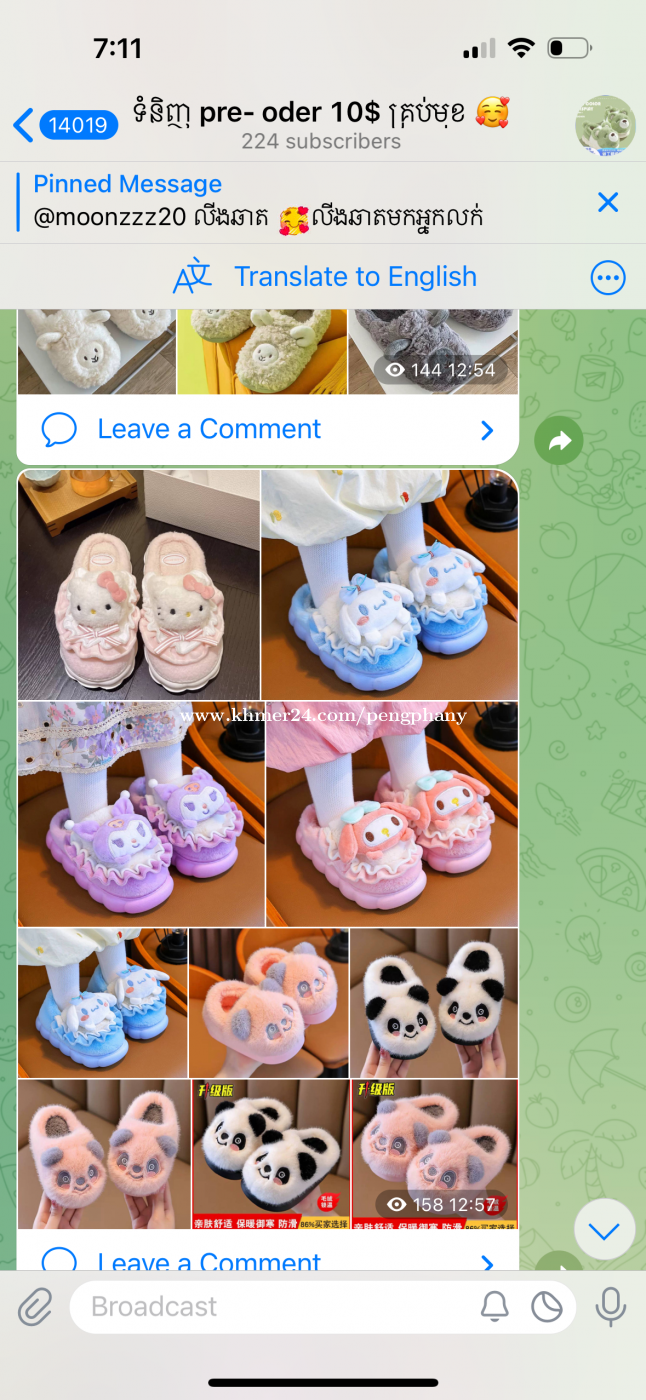
Task: View the purple Kuromi slippers photo
Action: pos(140,814)
